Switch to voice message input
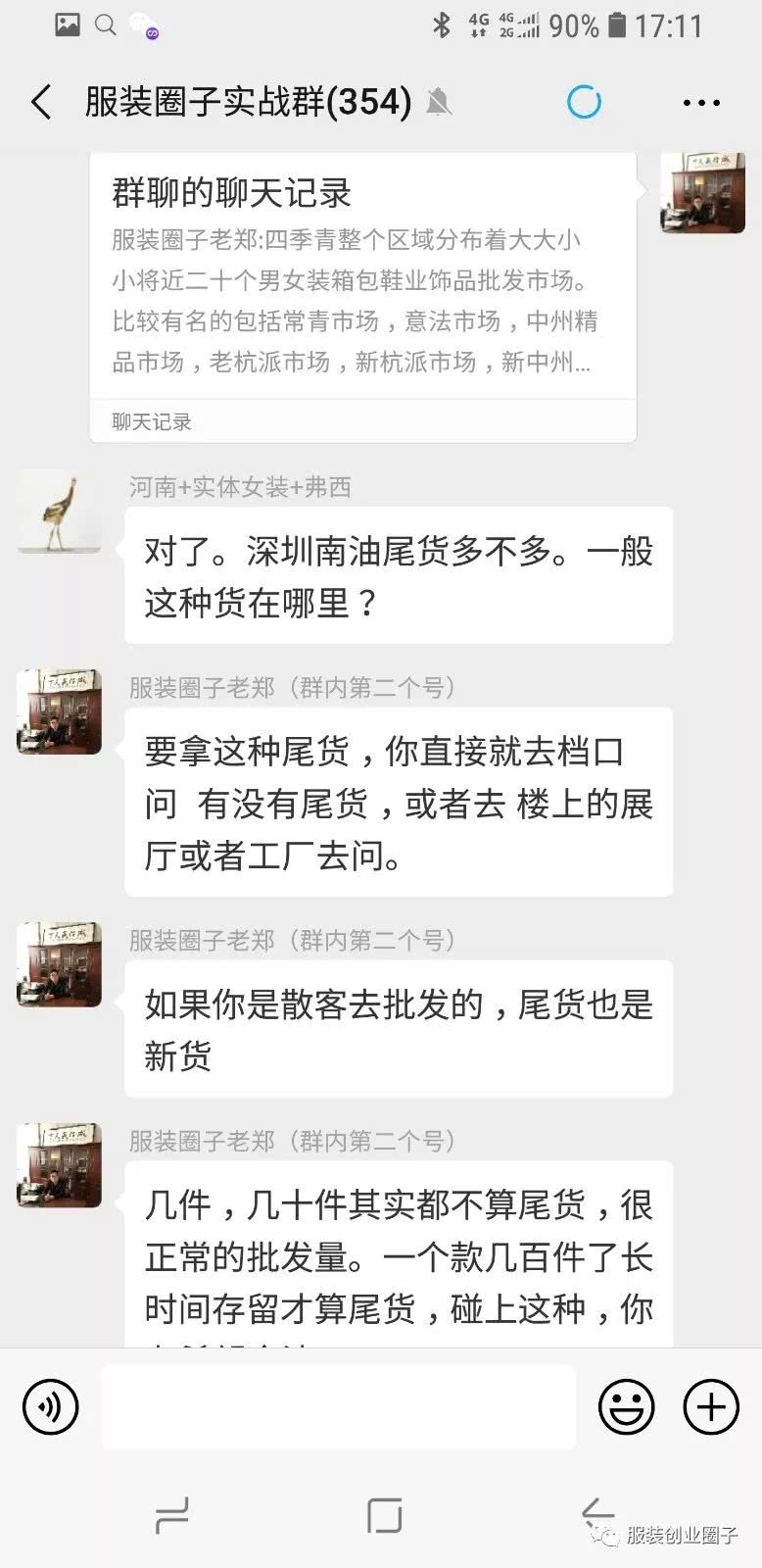Viewport: 762px width, 1568px height. [x=50, y=1406]
